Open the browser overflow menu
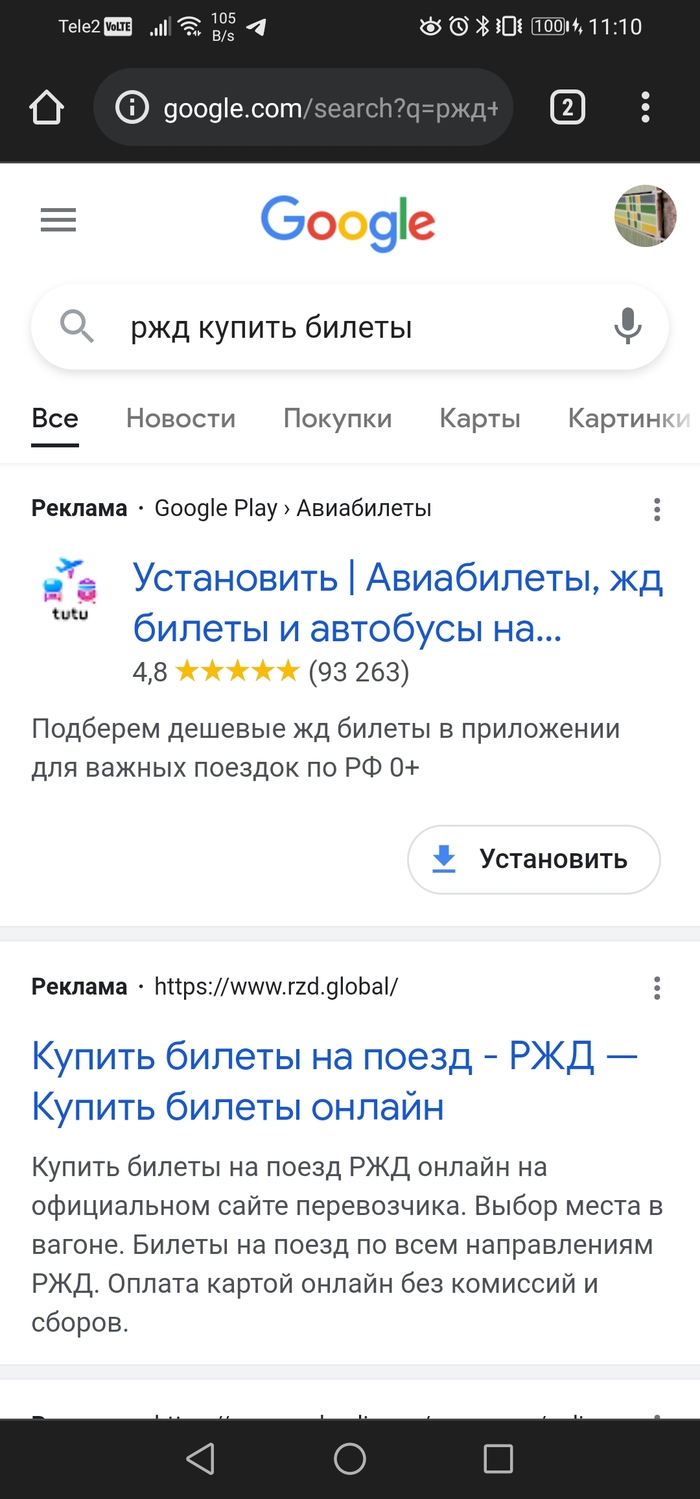 pyautogui.click(x=645, y=107)
